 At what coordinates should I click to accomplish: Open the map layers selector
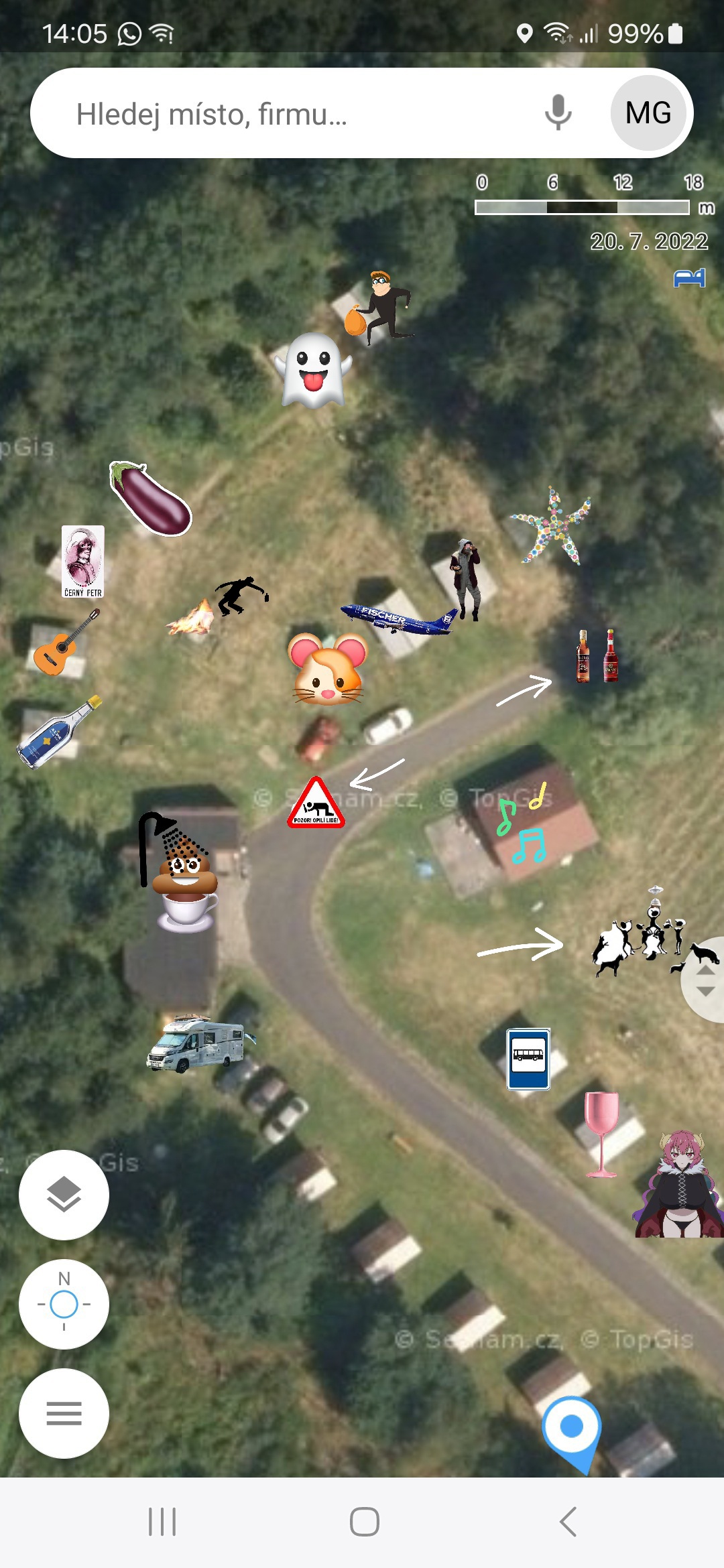click(64, 1195)
